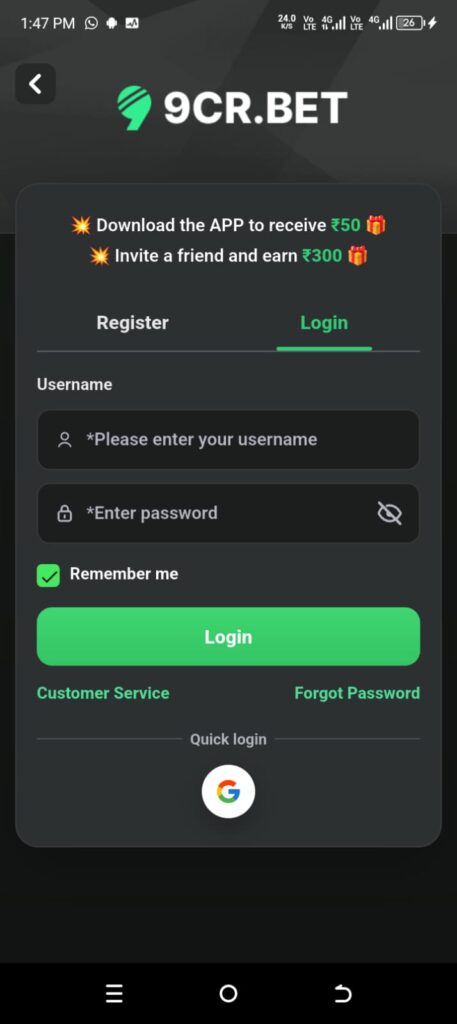Screen dimensions: 457x1024
Task: Go to the home screen
Action: click(228, 993)
